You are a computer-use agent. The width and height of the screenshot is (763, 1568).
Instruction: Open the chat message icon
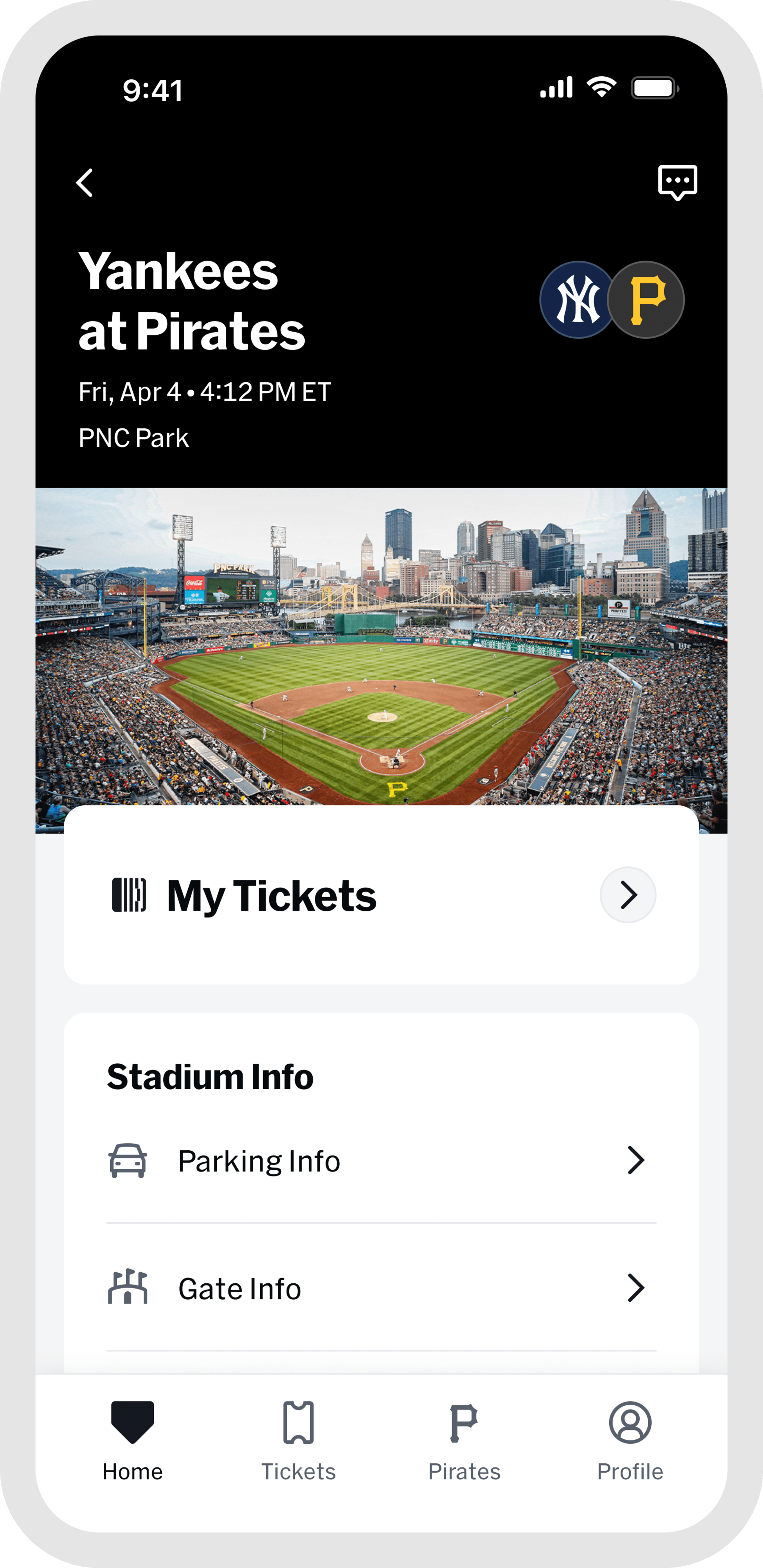click(677, 181)
